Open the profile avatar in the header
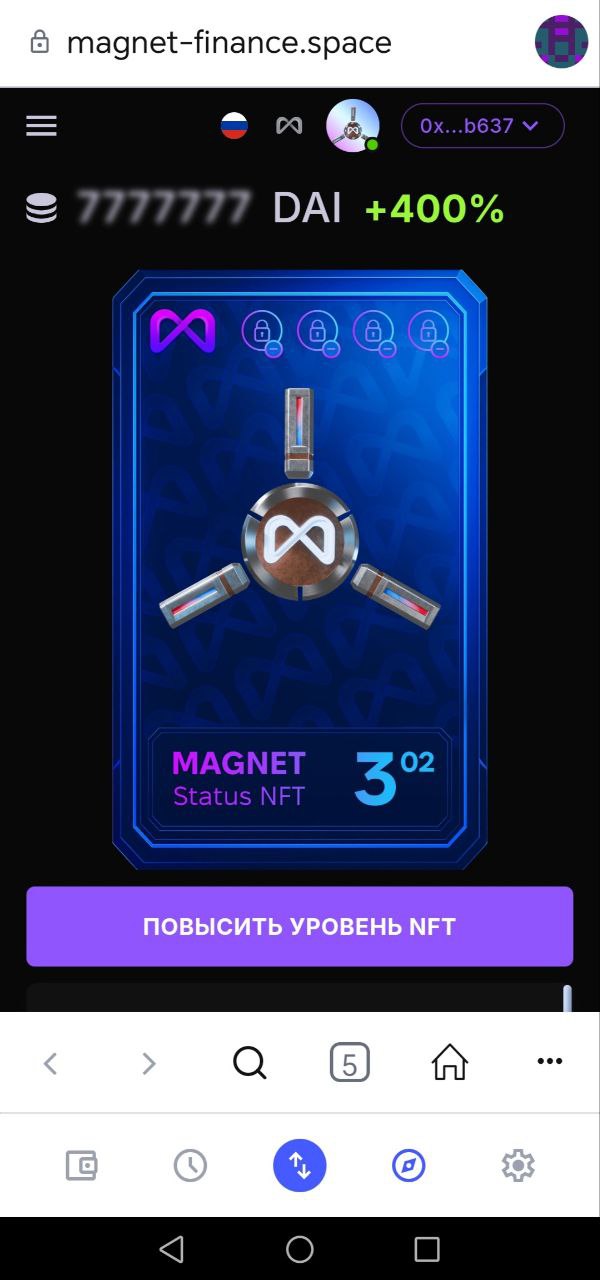 [x=352, y=126]
